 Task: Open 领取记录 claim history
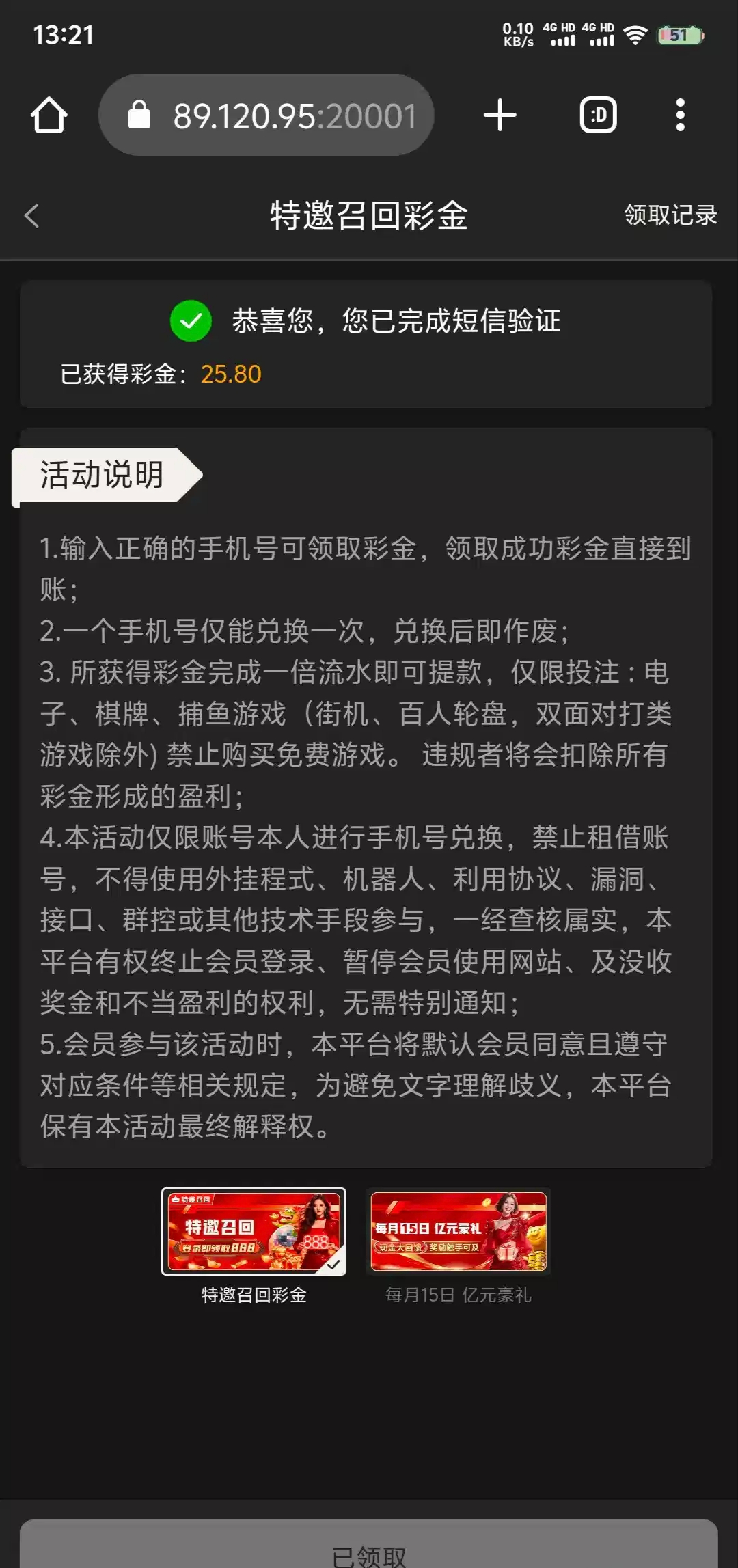click(x=670, y=215)
